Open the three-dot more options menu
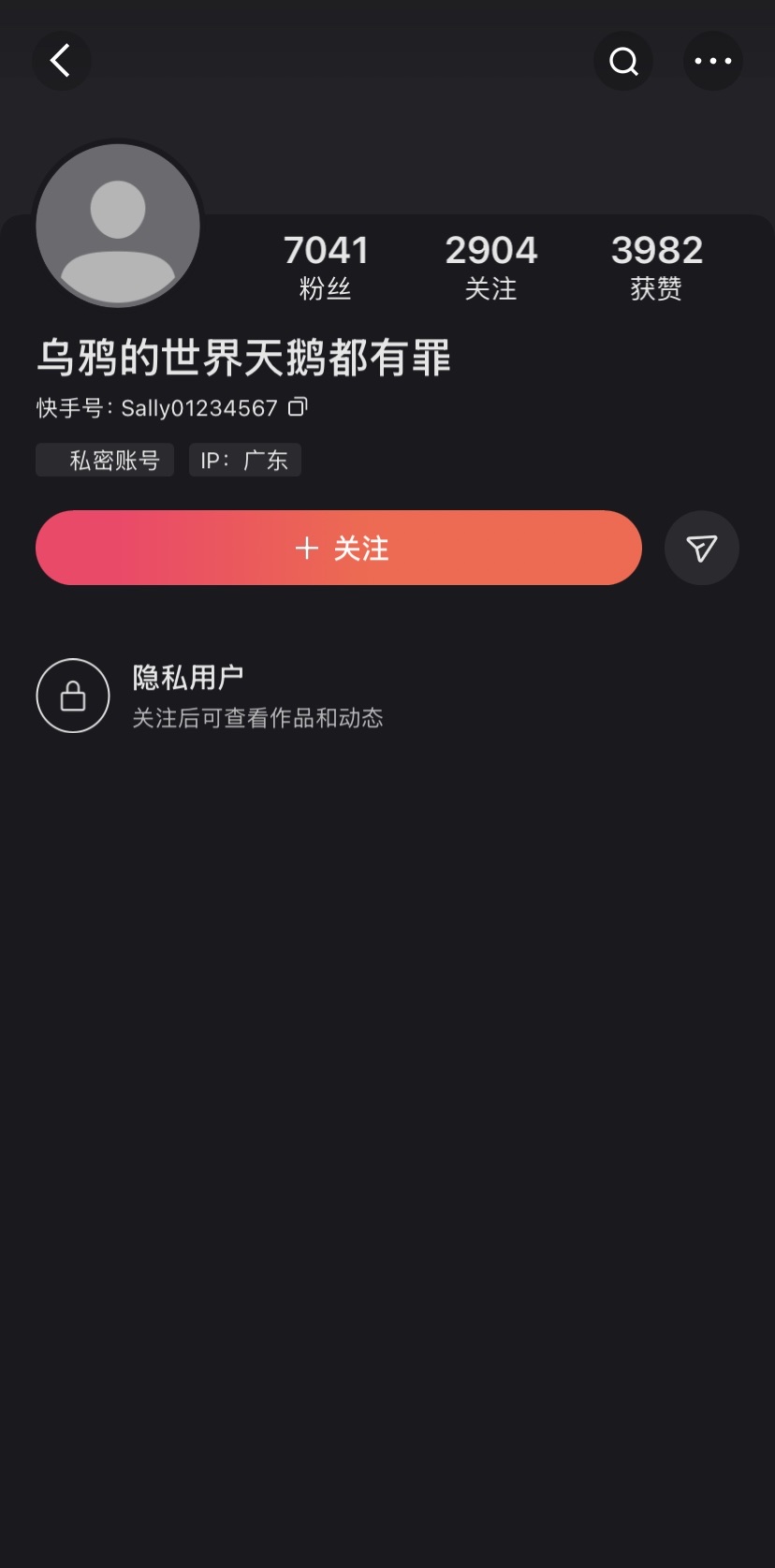 click(x=712, y=62)
